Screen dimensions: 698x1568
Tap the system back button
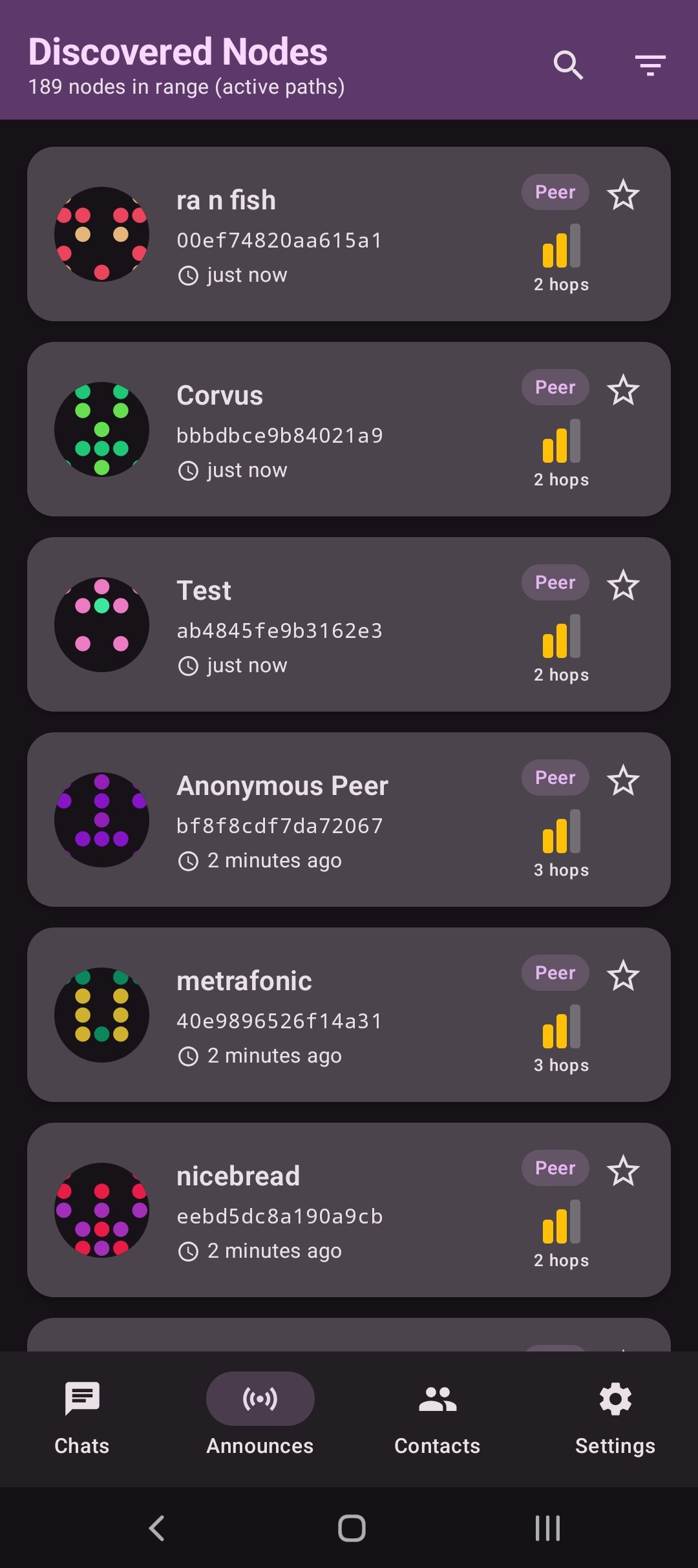(157, 1528)
